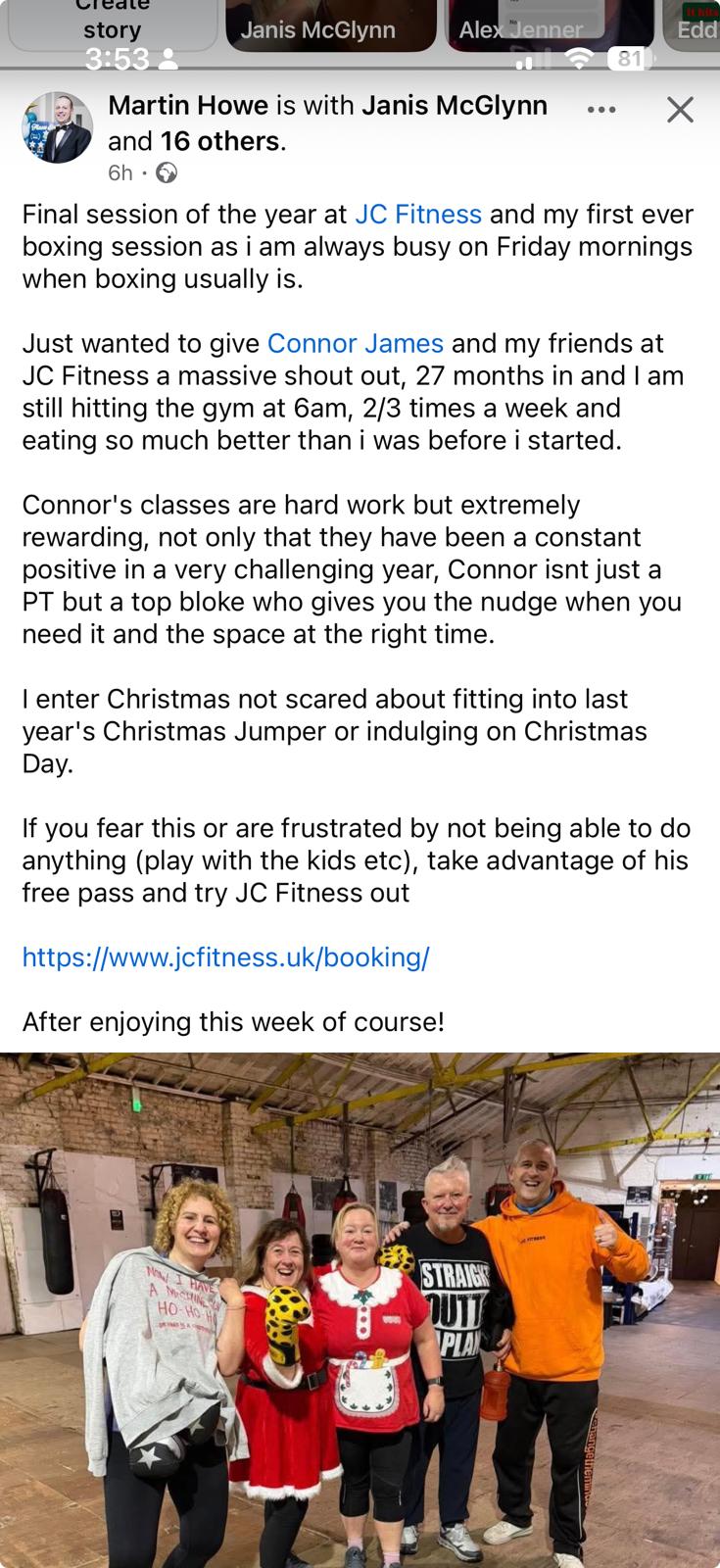Open Martin Howe's profile picture
The width and height of the screenshot is (720, 1568).
click(57, 128)
